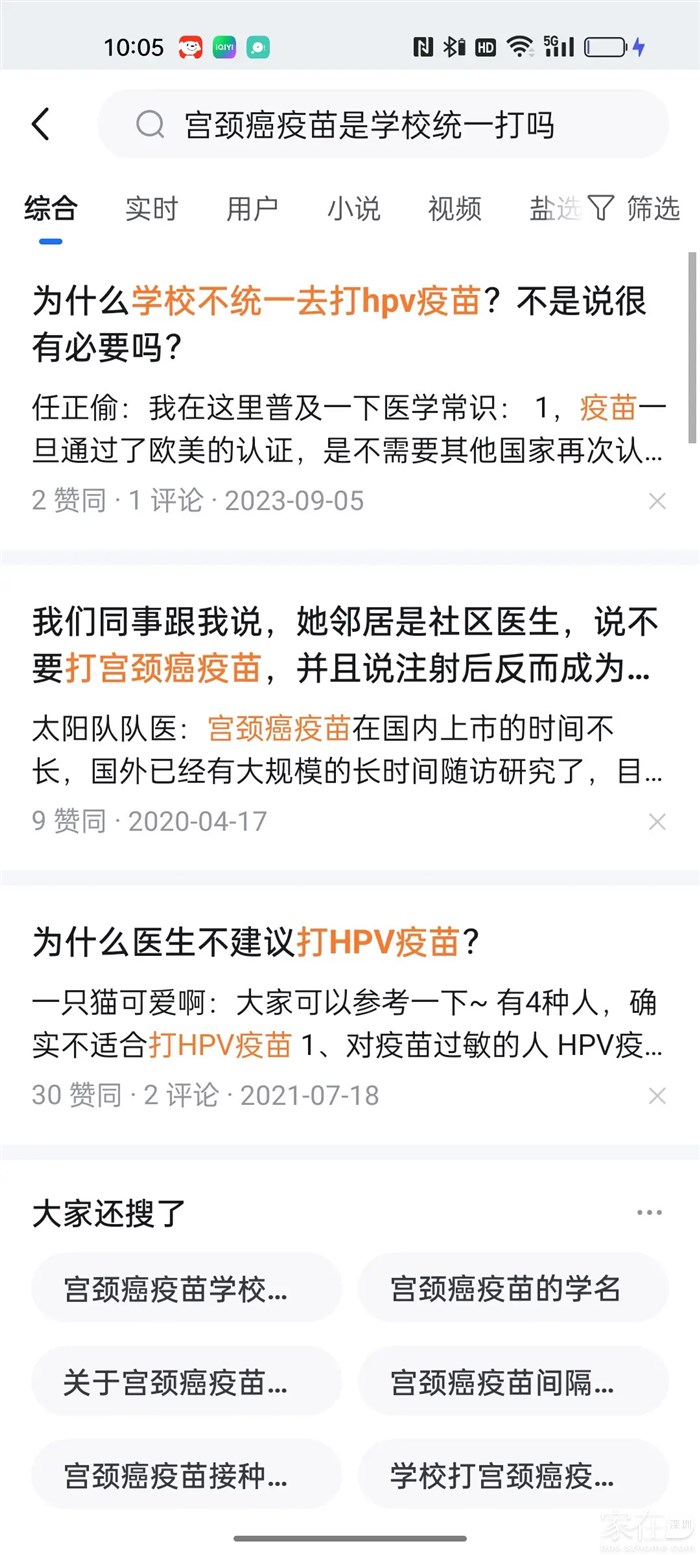Viewport: 700px width, 1555px height.
Task: Dismiss the result by 任正偷
Action: [657, 501]
